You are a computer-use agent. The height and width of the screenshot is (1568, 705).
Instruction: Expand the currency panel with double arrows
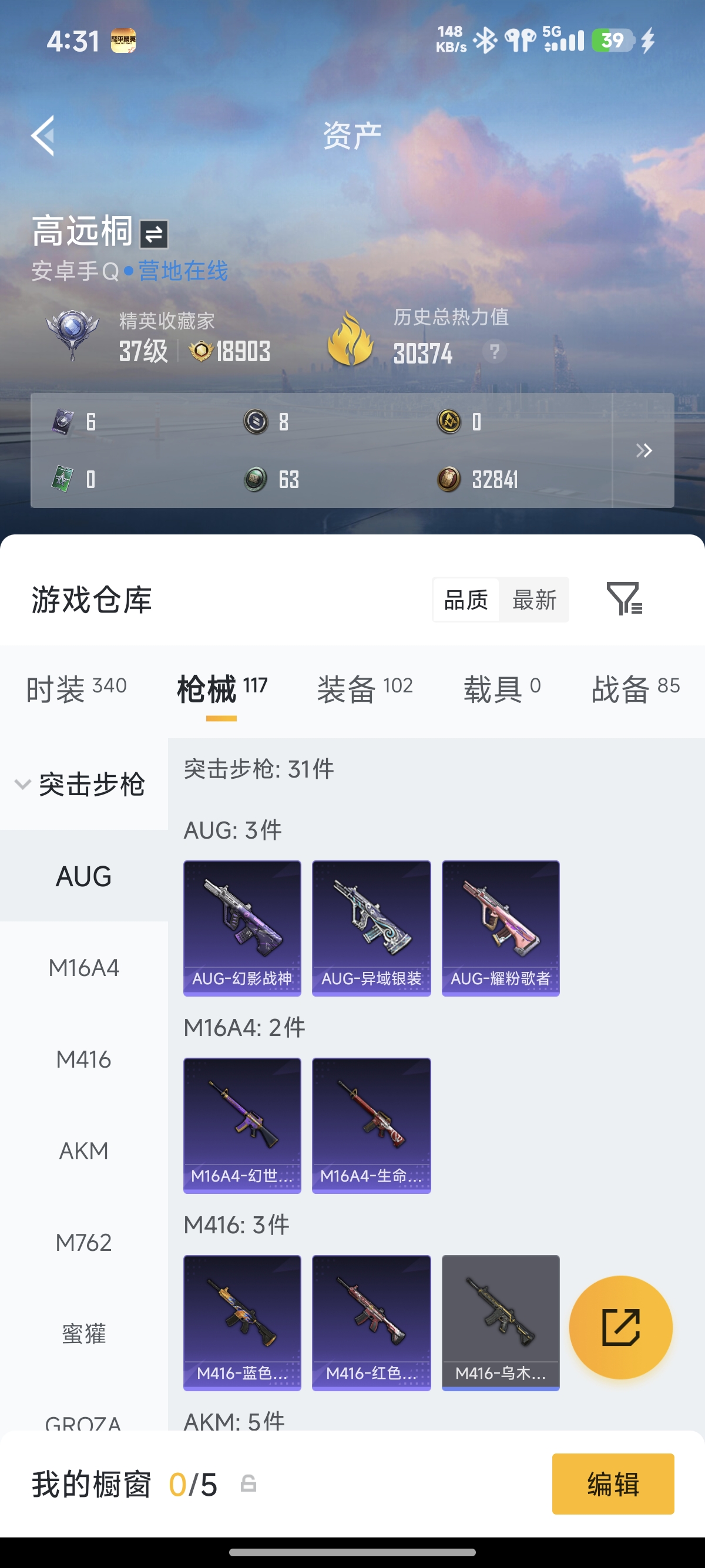tap(643, 450)
